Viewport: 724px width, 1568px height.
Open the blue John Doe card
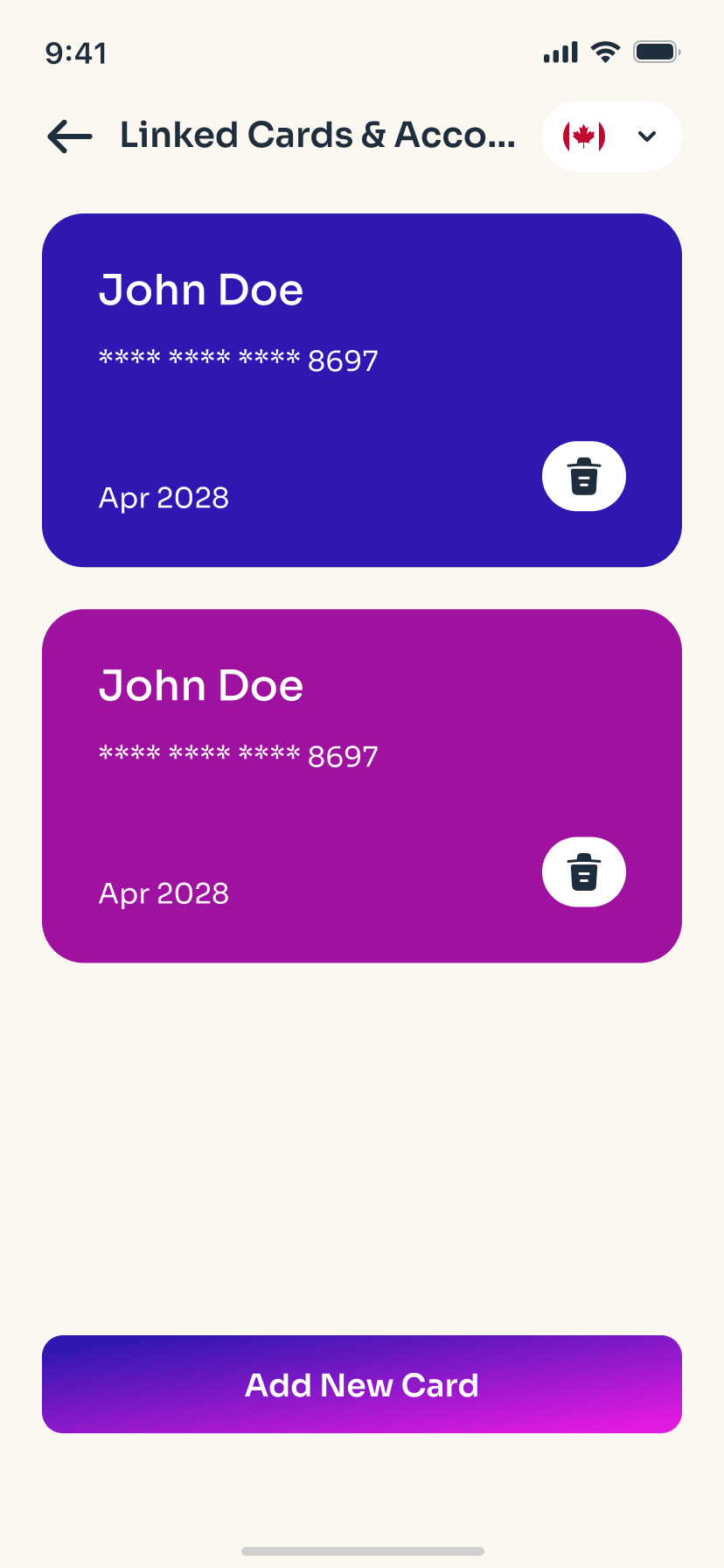(x=362, y=390)
